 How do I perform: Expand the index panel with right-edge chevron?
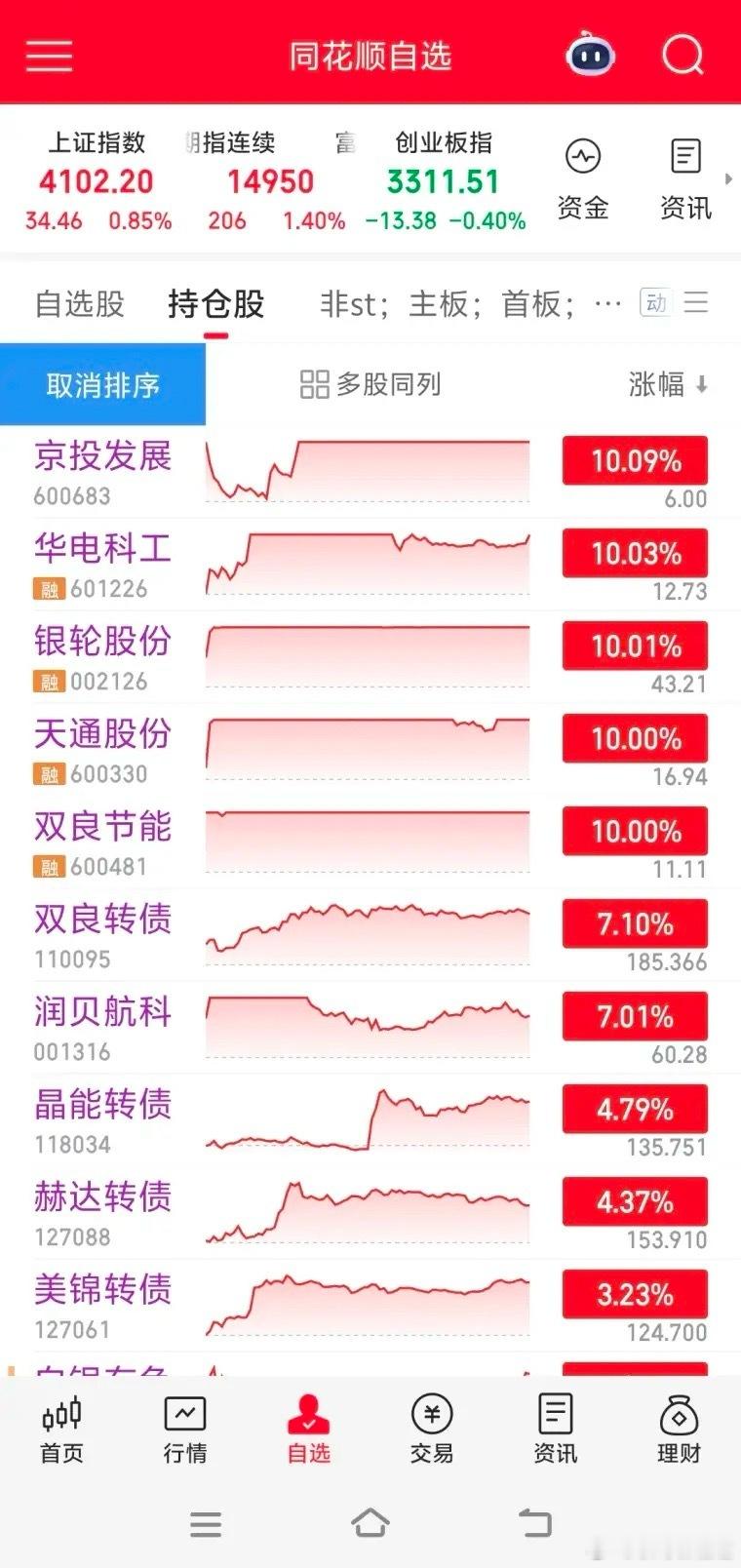(x=729, y=180)
